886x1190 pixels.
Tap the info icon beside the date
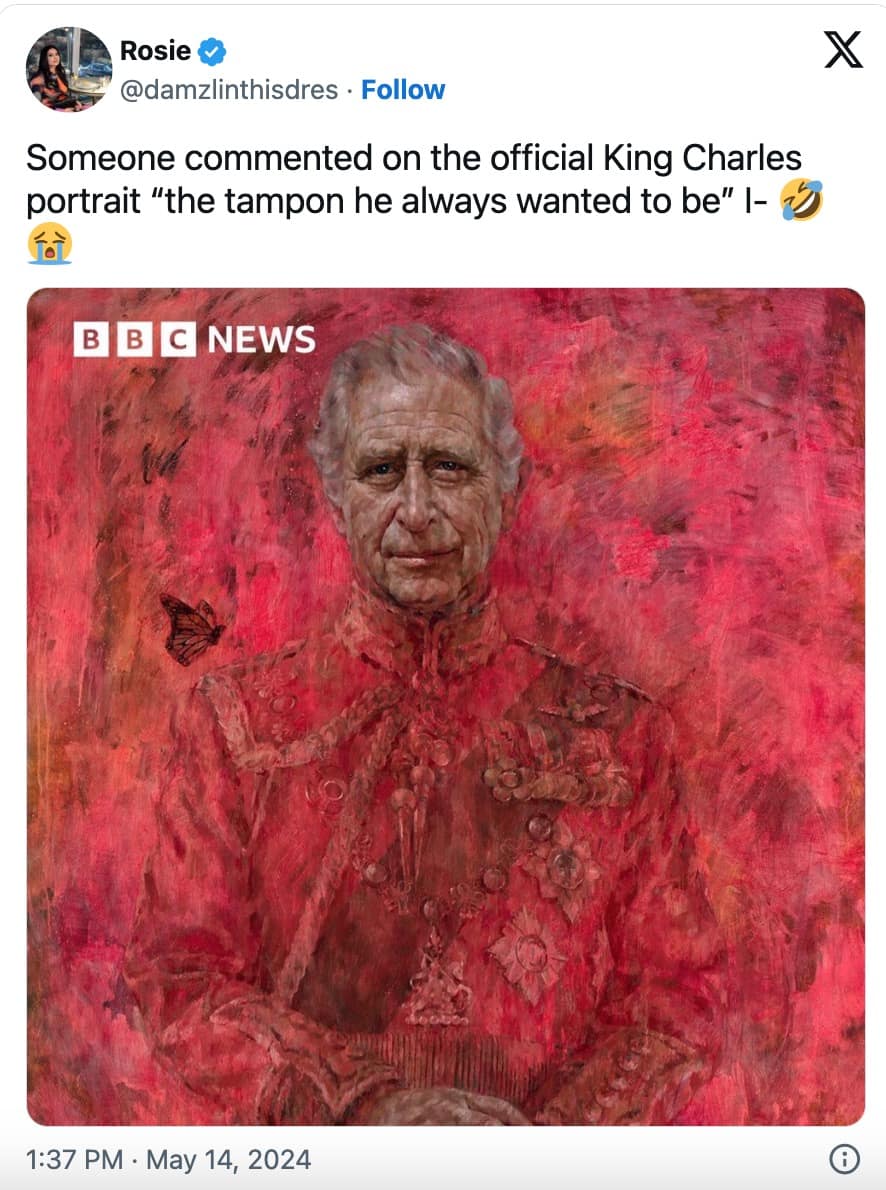click(845, 1160)
